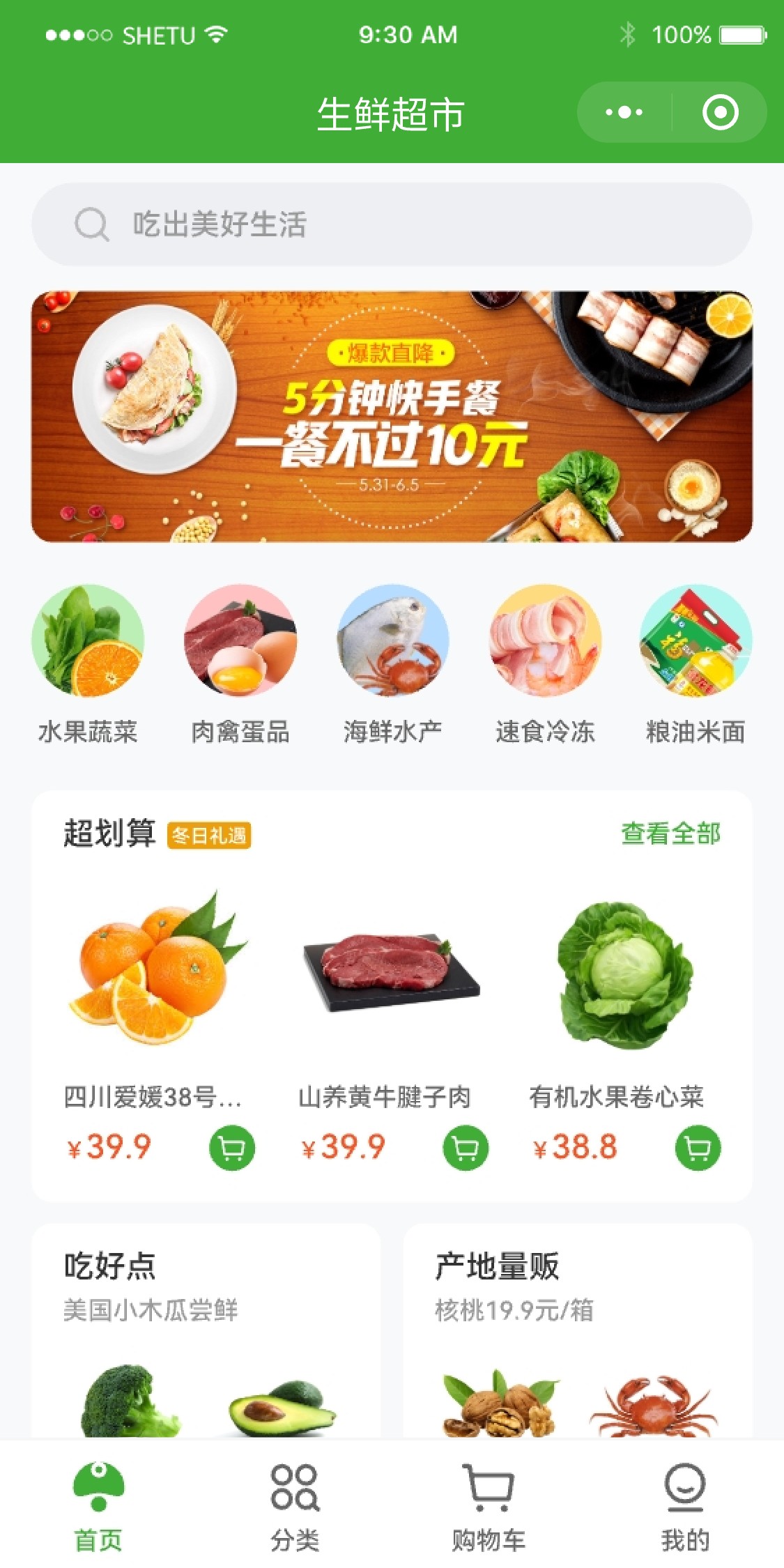
Task: Add 有机水果卷心菜 to the cart
Action: [x=698, y=1148]
